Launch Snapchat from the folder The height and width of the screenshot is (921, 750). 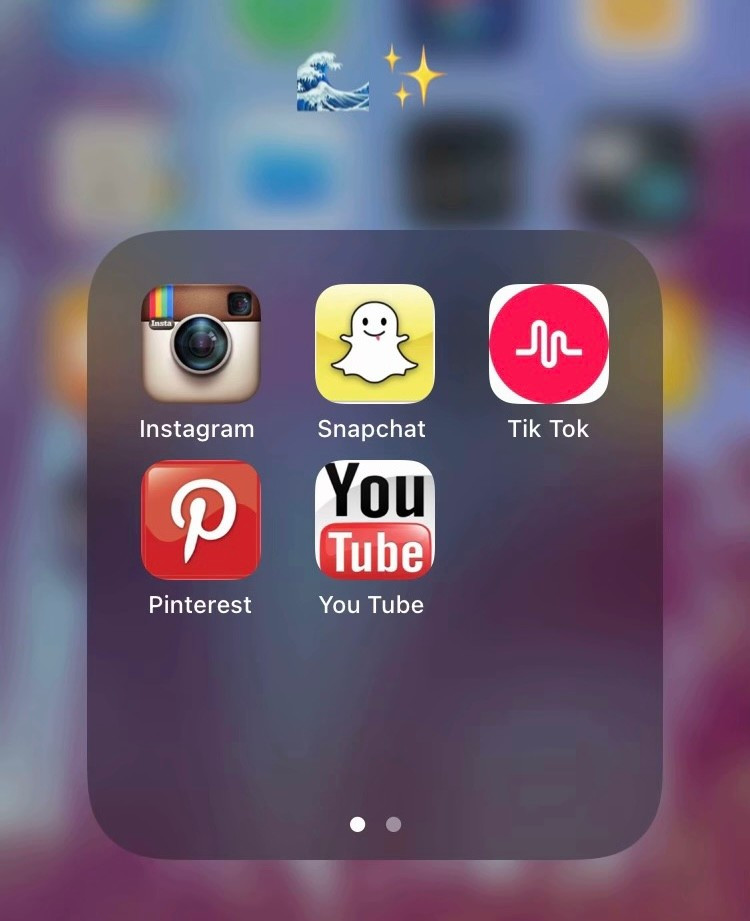(374, 344)
